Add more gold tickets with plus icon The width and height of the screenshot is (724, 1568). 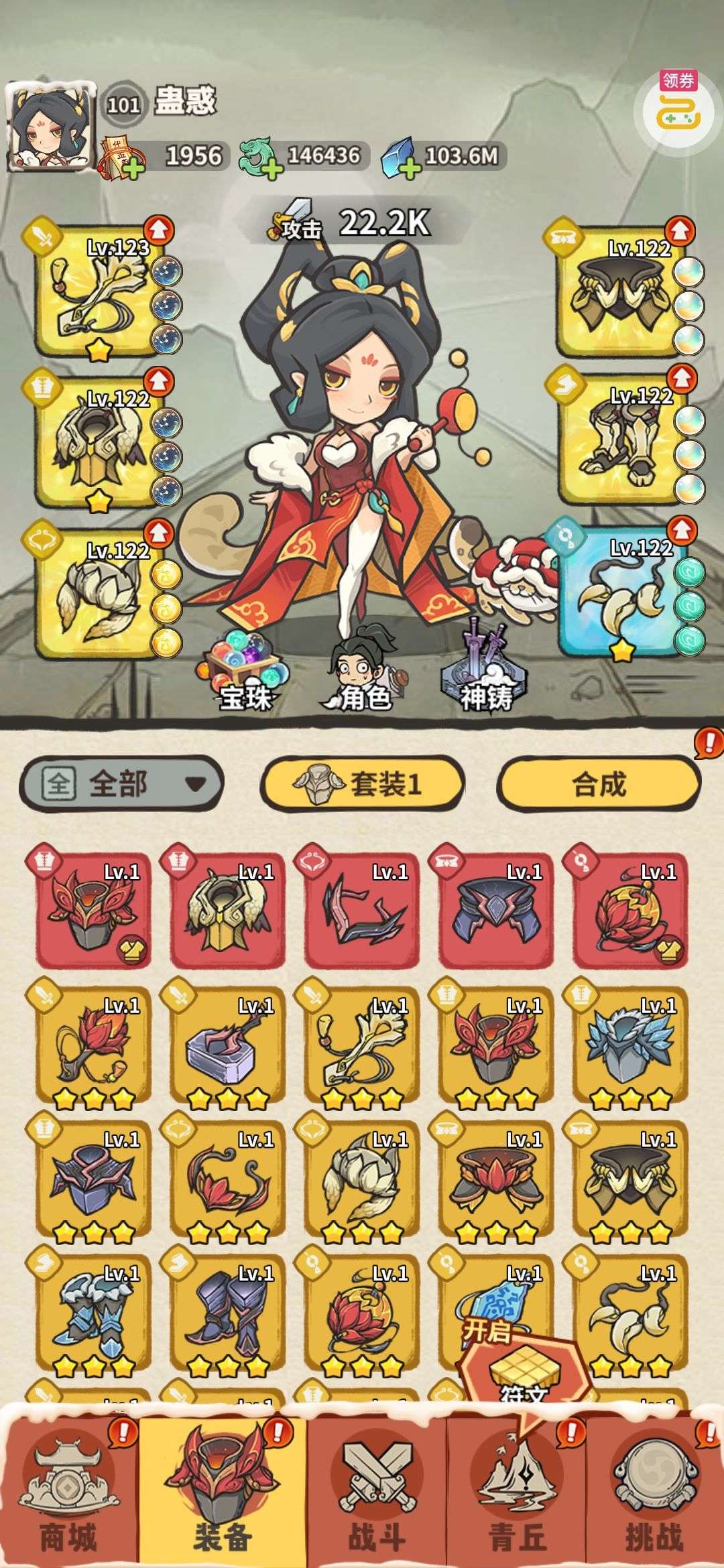click(x=133, y=168)
